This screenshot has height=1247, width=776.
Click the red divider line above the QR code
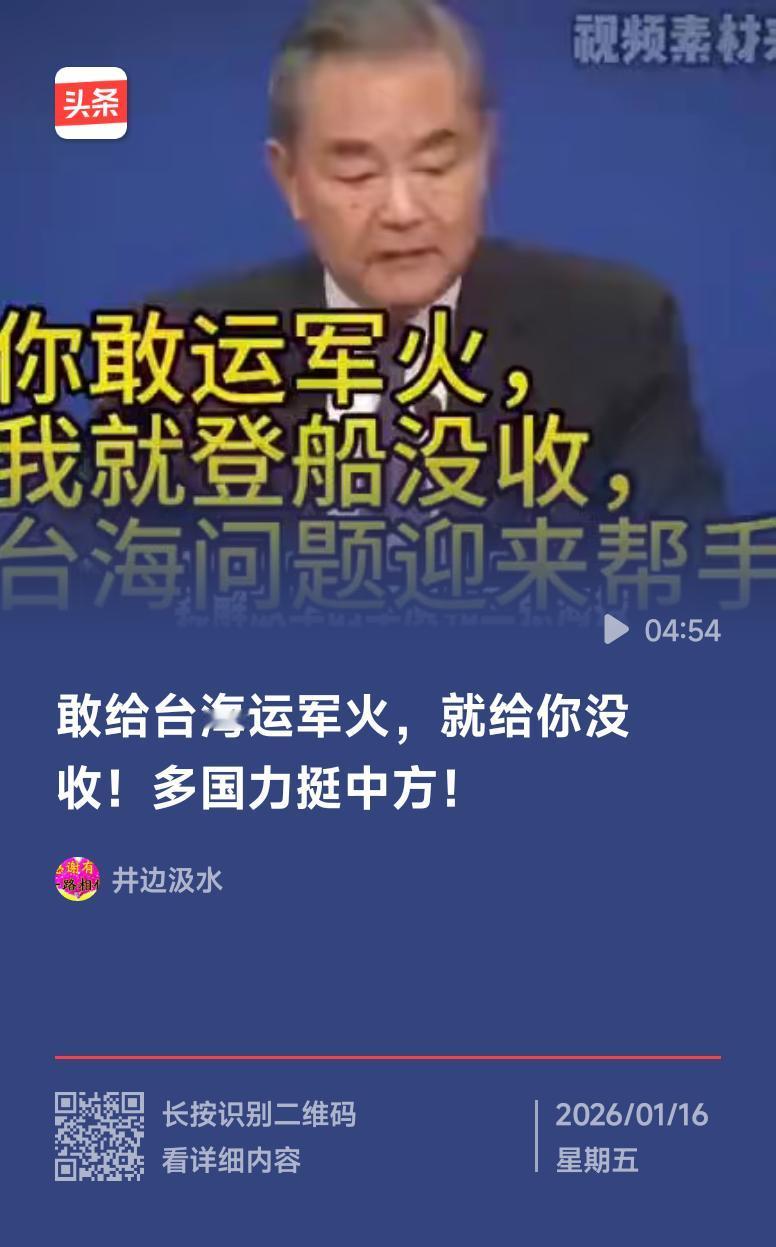pyautogui.click(x=388, y=1052)
